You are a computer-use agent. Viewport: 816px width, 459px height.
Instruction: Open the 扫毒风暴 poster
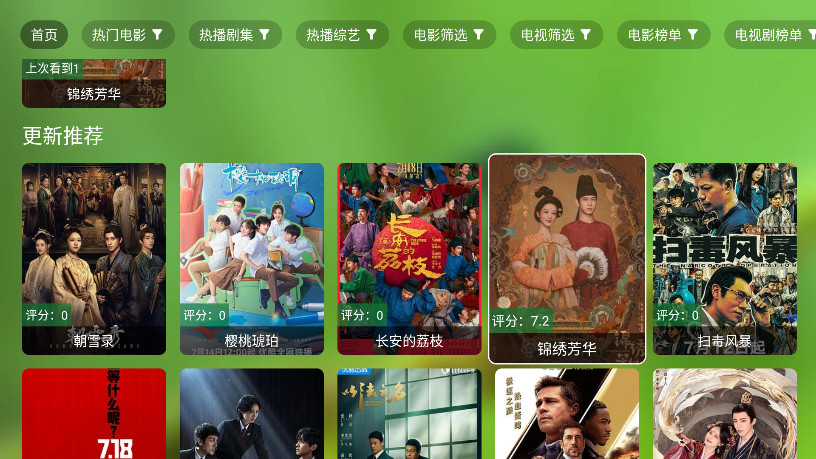pyautogui.click(x=725, y=258)
